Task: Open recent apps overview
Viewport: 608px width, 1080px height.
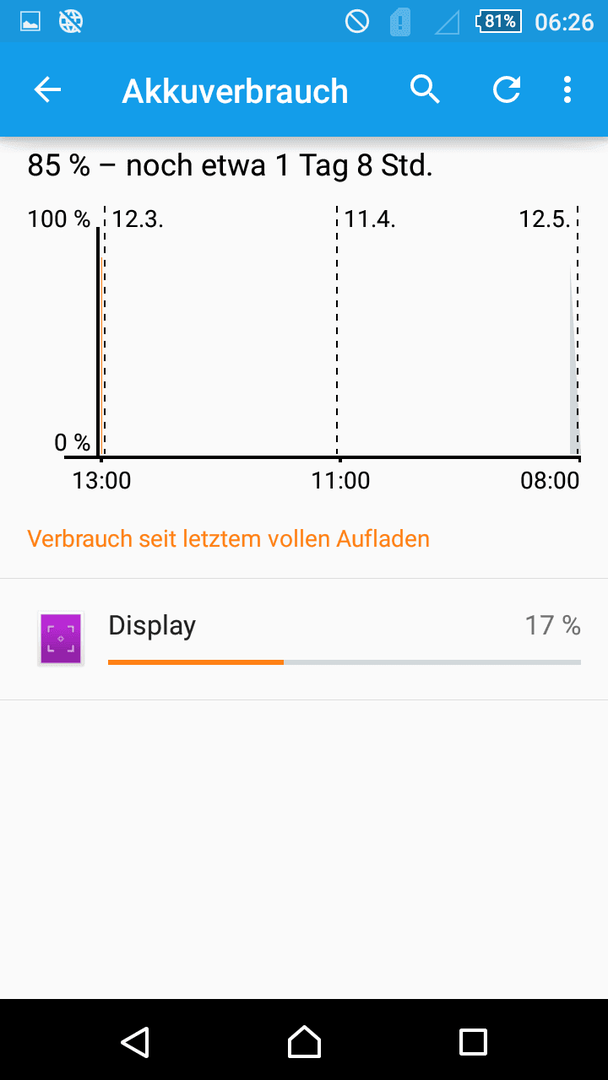Action: tap(473, 1041)
